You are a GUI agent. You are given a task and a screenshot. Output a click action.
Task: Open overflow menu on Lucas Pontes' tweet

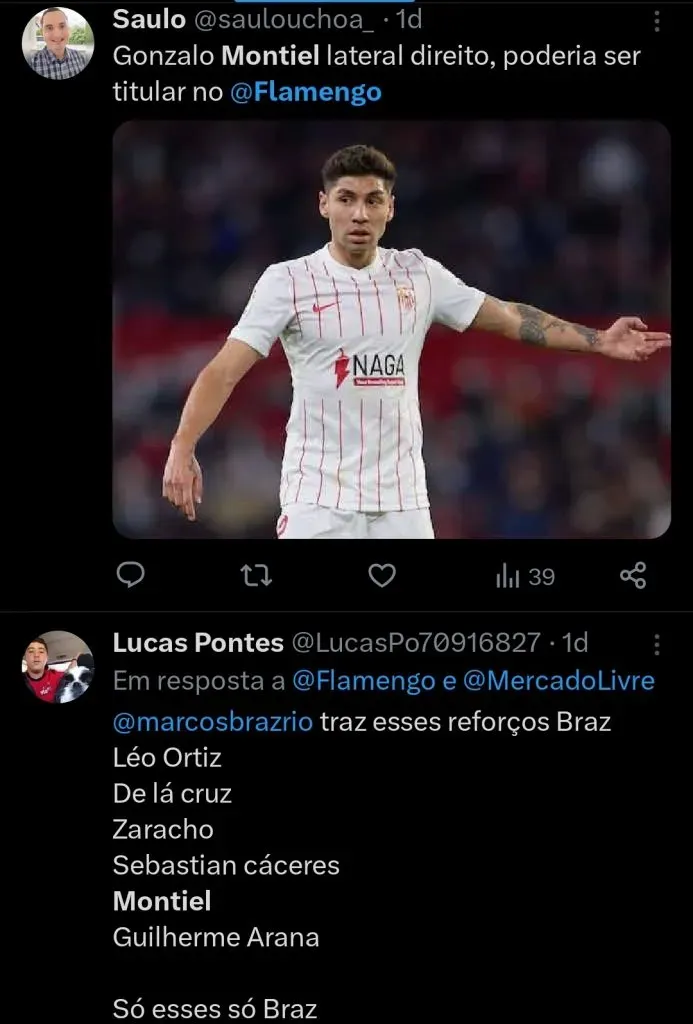pos(656,643)
